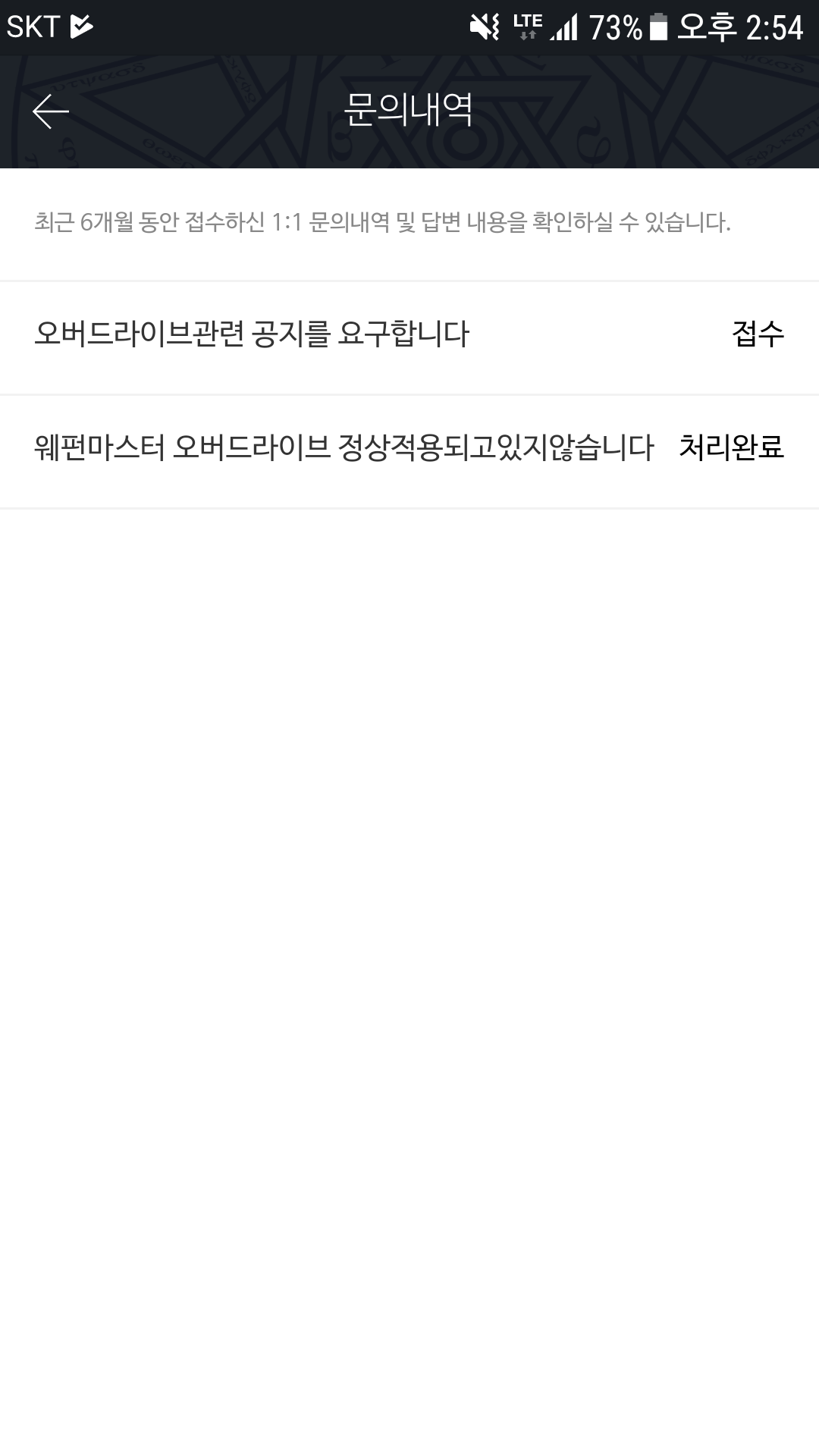Viewport: 819px width, 1456px height.
Task: Go back using the arrow icon
Action: tap(51, 111)
